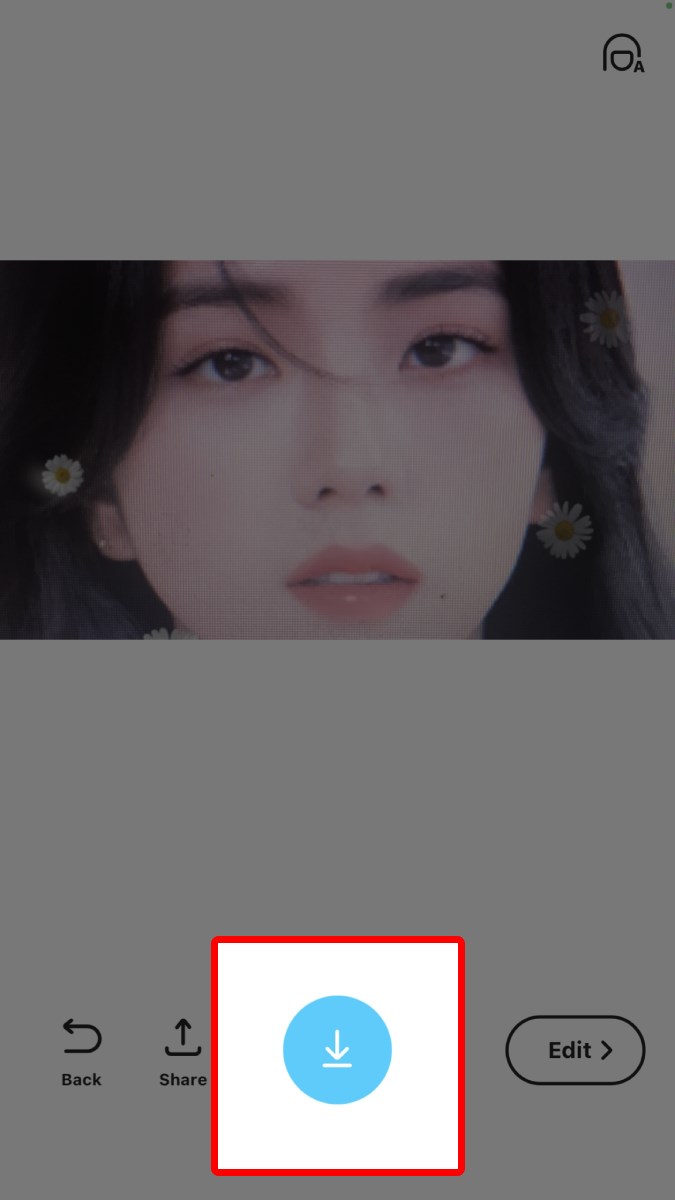Image resolution: width=675 pixels, height=1200 pixels.
Task: Tap the auto beauty icon at top right
Action: [622, 54]
